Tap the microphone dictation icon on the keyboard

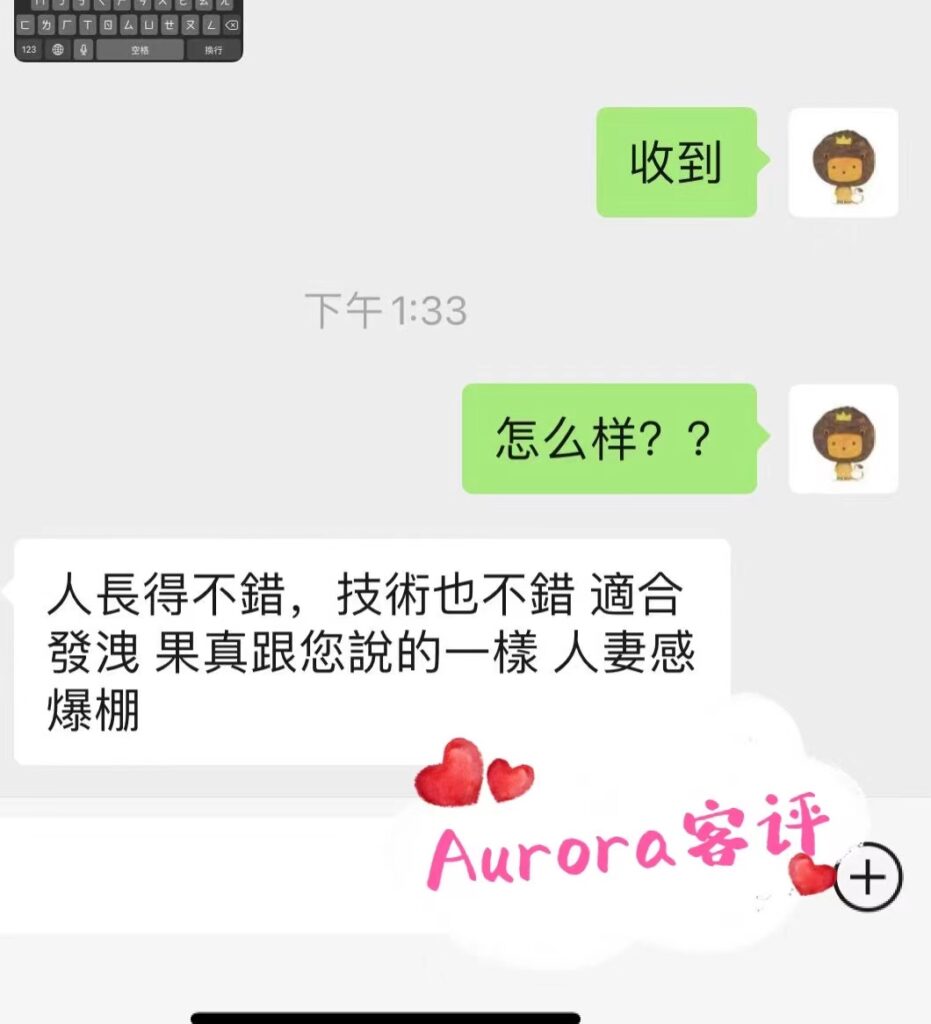pyautogui.click(x=82, y=49)
